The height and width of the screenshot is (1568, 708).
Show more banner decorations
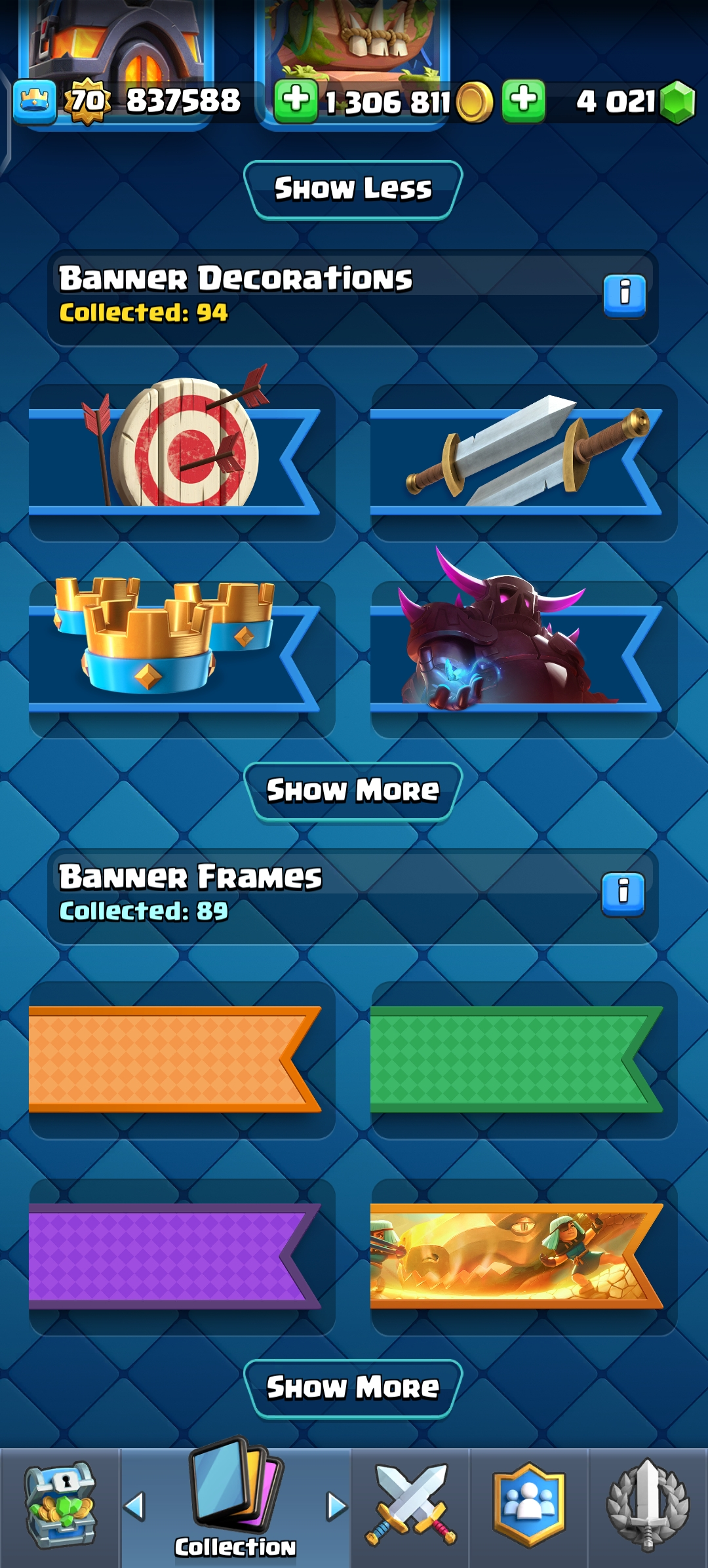[x=353, y=791]
